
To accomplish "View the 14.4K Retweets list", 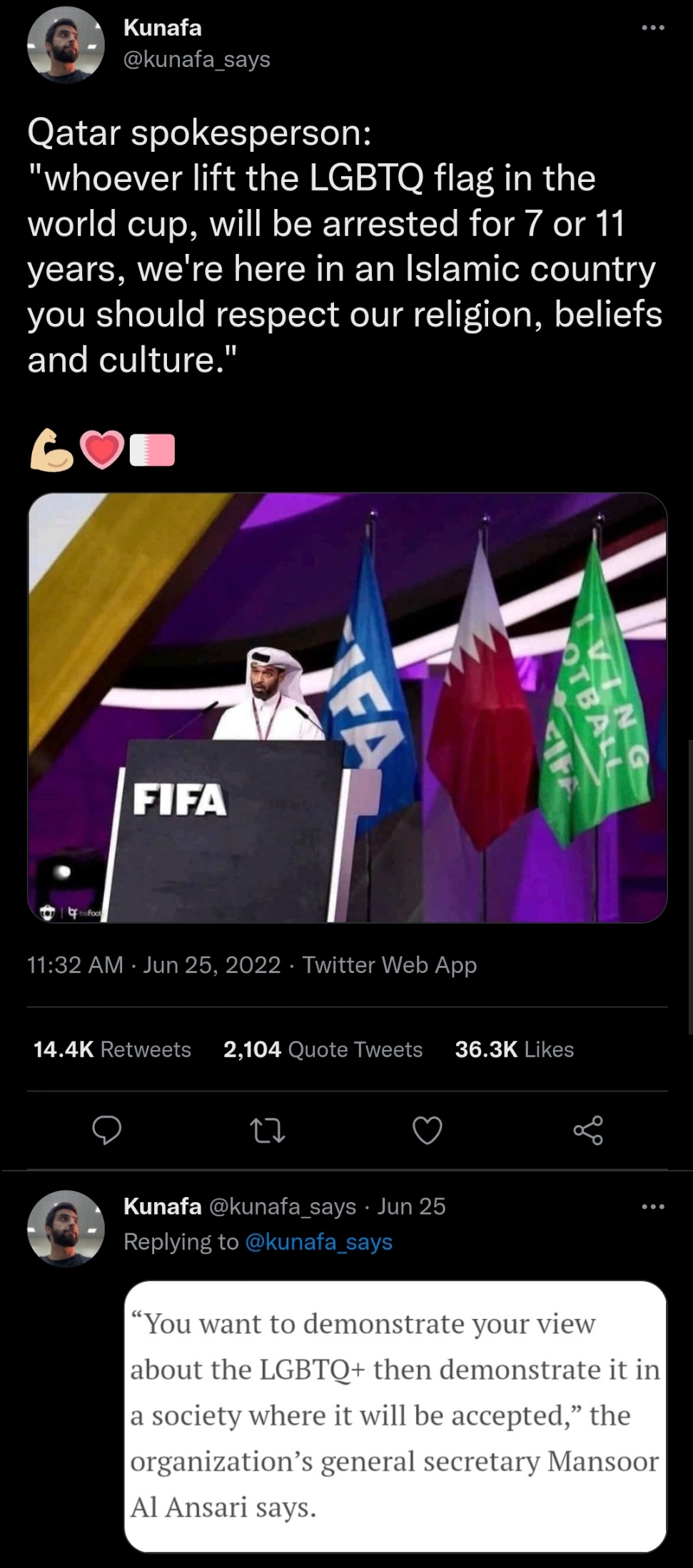I will point(112,1049).
